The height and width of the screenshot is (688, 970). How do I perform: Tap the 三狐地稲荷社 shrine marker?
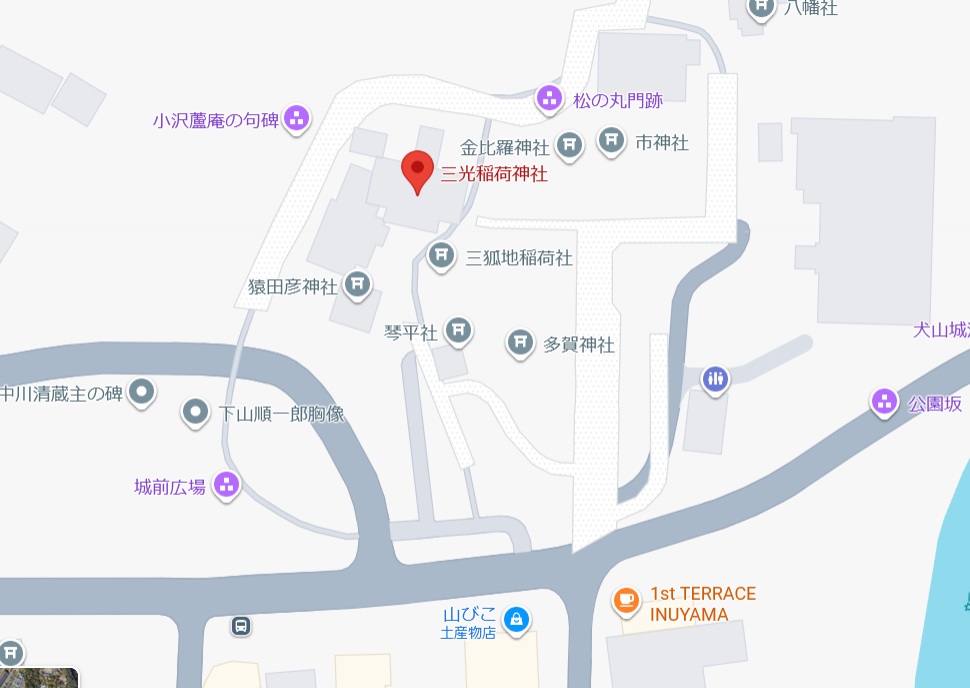(x=441, y=256)
